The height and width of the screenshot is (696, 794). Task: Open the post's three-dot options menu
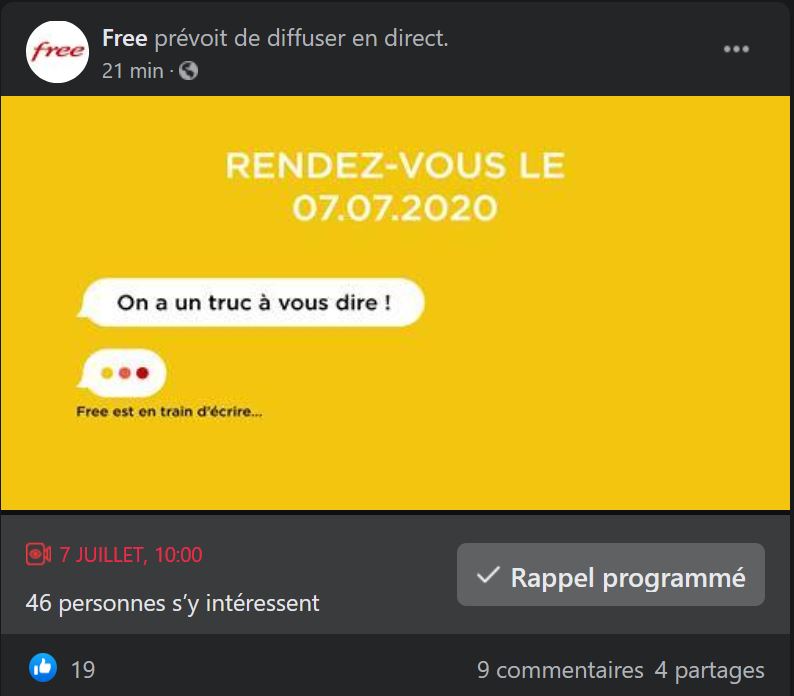click(736, 49)
